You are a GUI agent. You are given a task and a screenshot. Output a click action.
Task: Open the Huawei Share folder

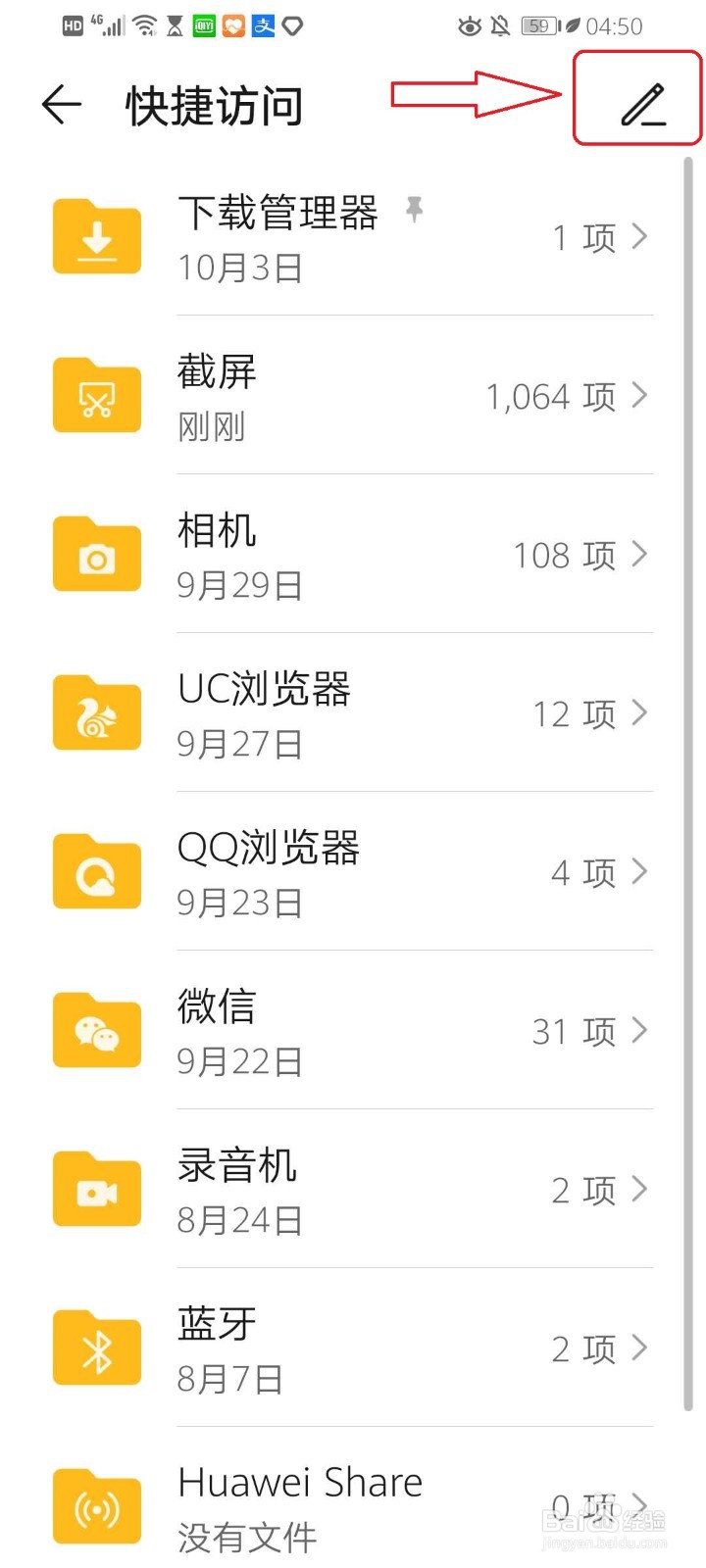pos(353,1498)
